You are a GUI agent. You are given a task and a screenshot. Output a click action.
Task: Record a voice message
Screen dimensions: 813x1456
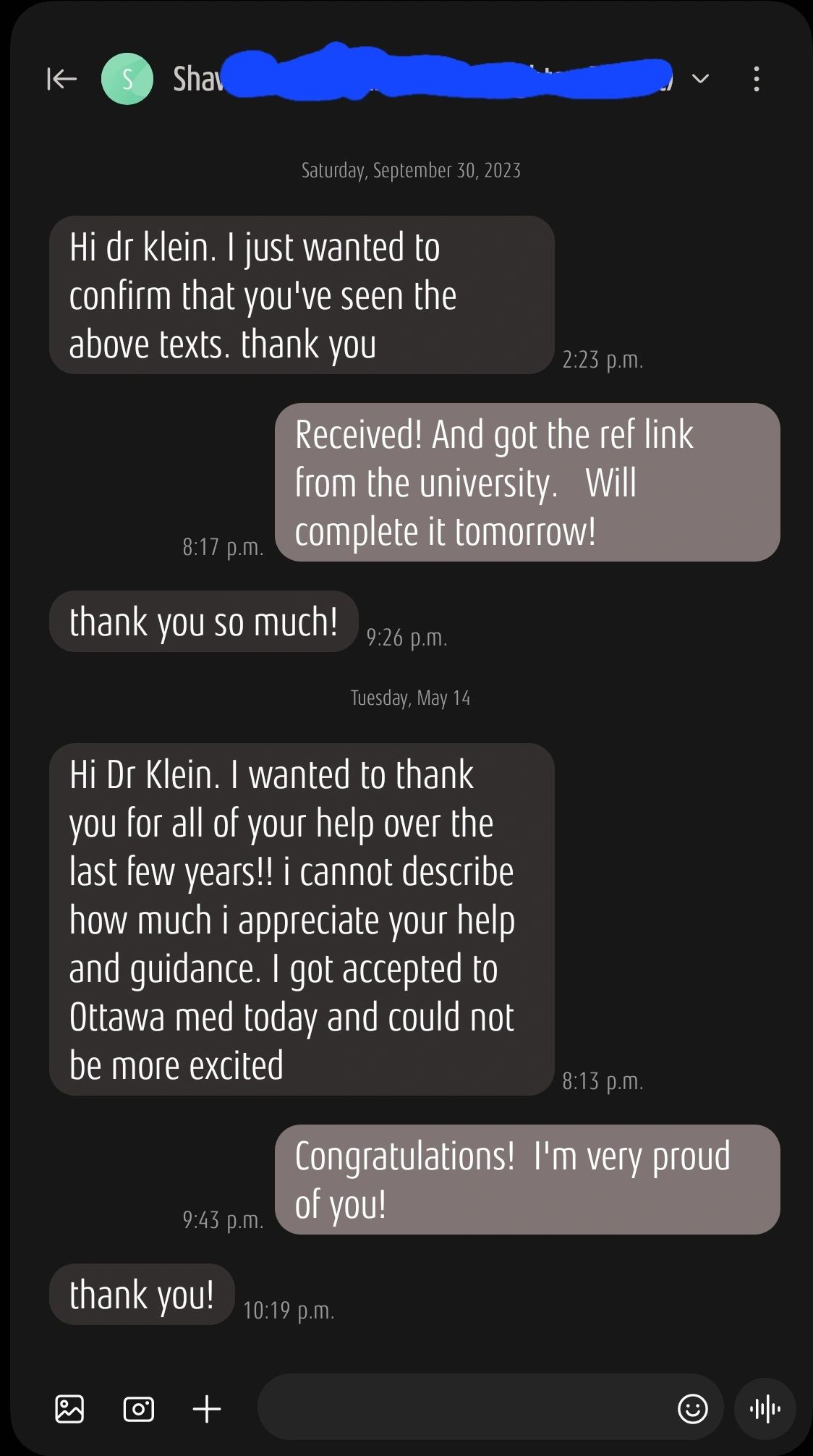(765, 1409)
